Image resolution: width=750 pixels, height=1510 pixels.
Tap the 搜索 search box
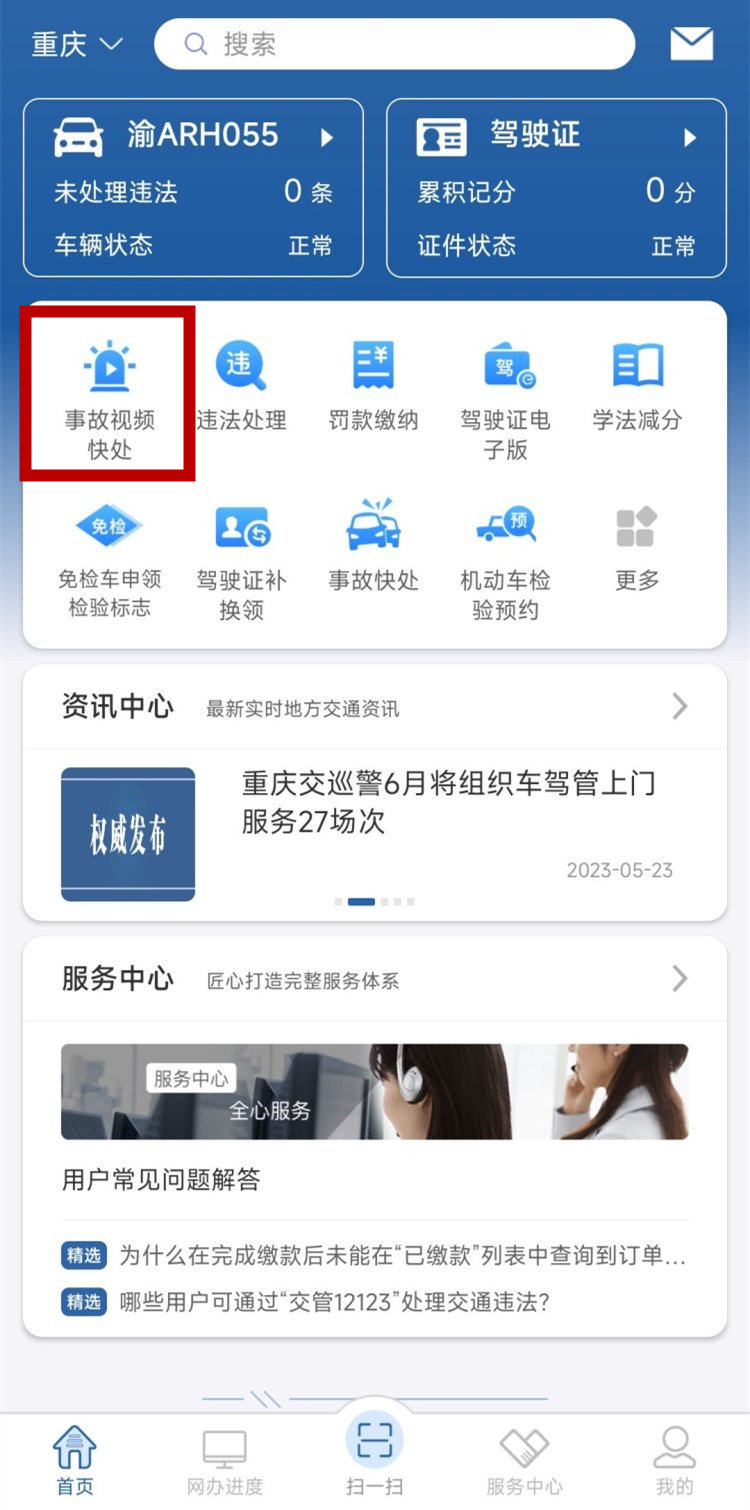click(394, 45)
